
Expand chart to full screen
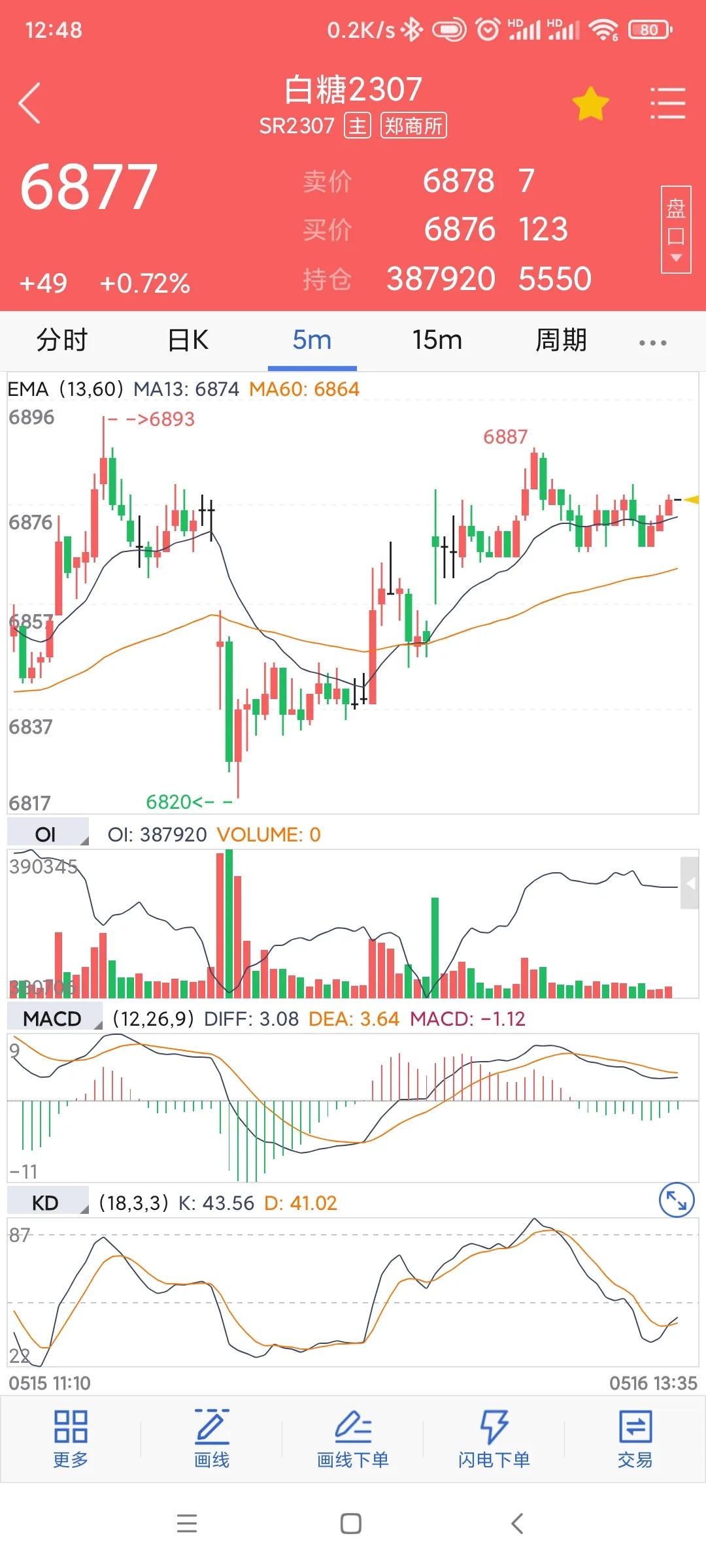click(676, 1200)
